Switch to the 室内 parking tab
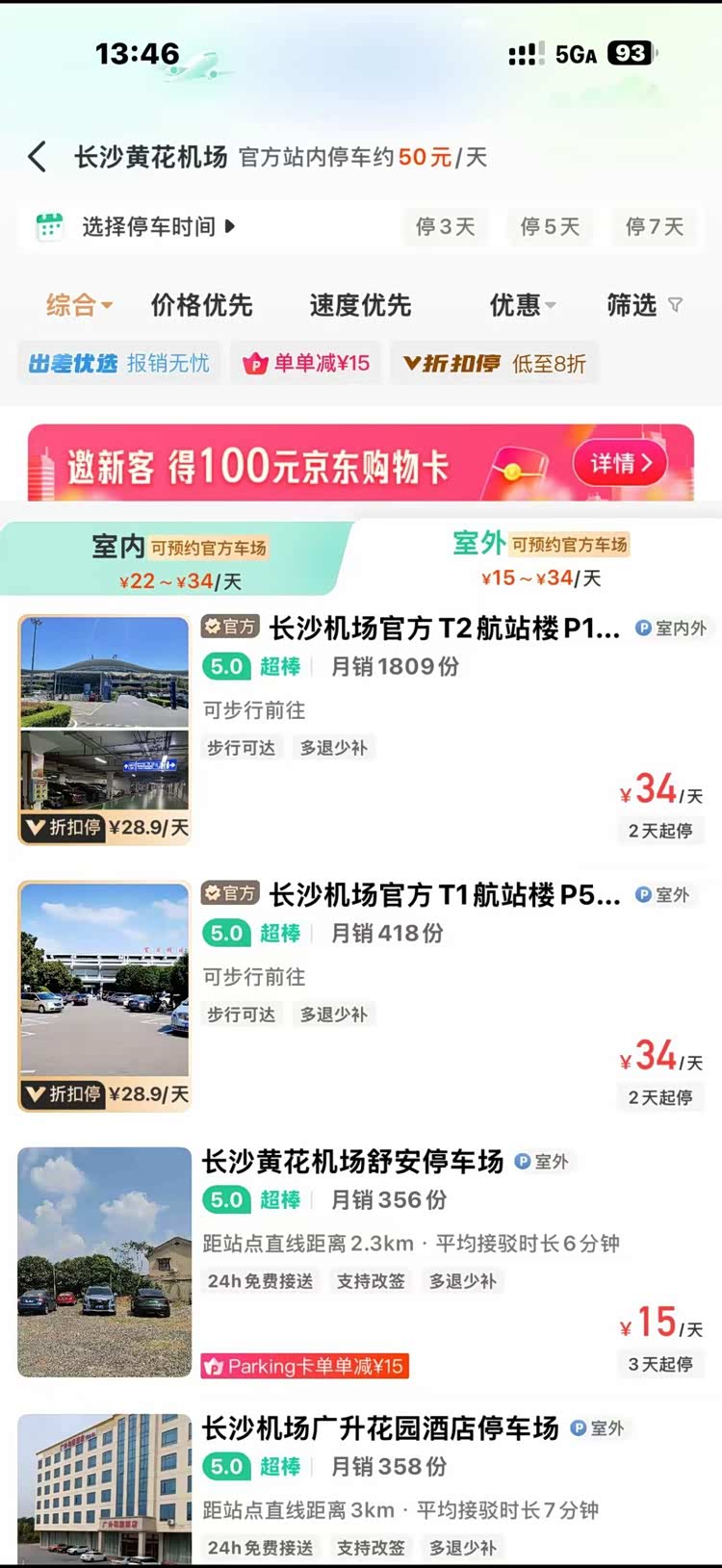722x1568 pixels. (179, 560)
